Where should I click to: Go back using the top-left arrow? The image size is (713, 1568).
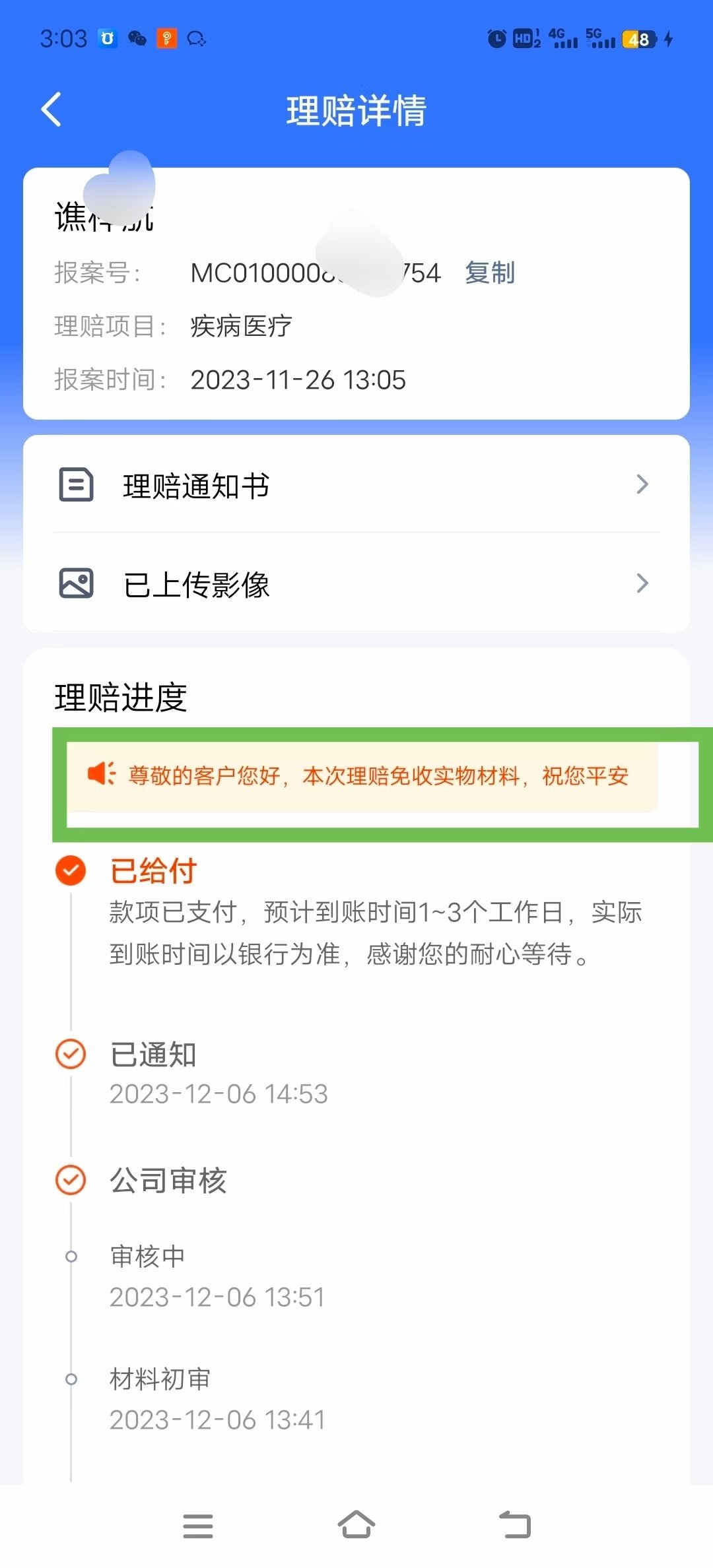(51, 110)
